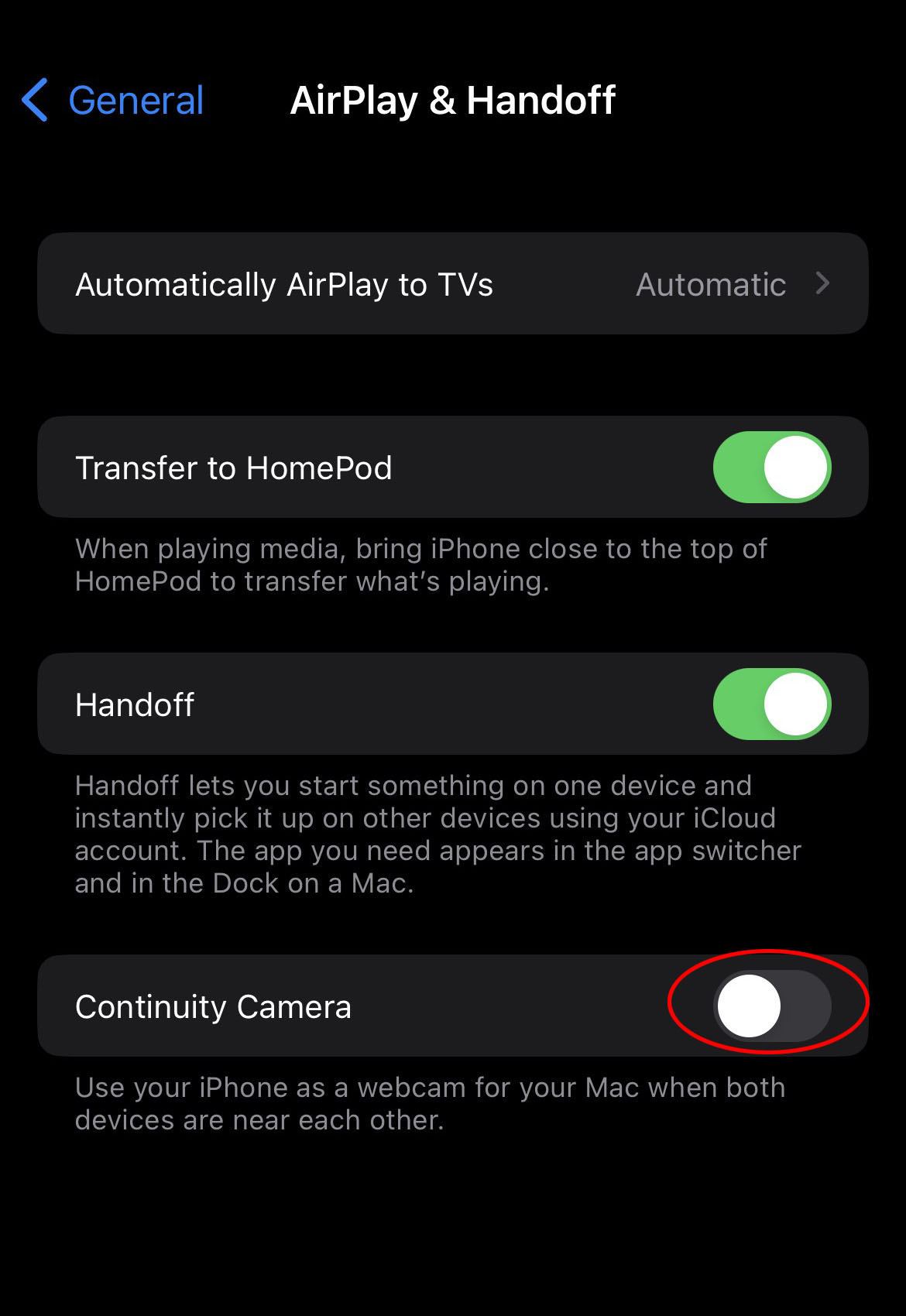Turn off Transfer to HomePod
The image size is (906, 1316).
(x=771, y=468)
